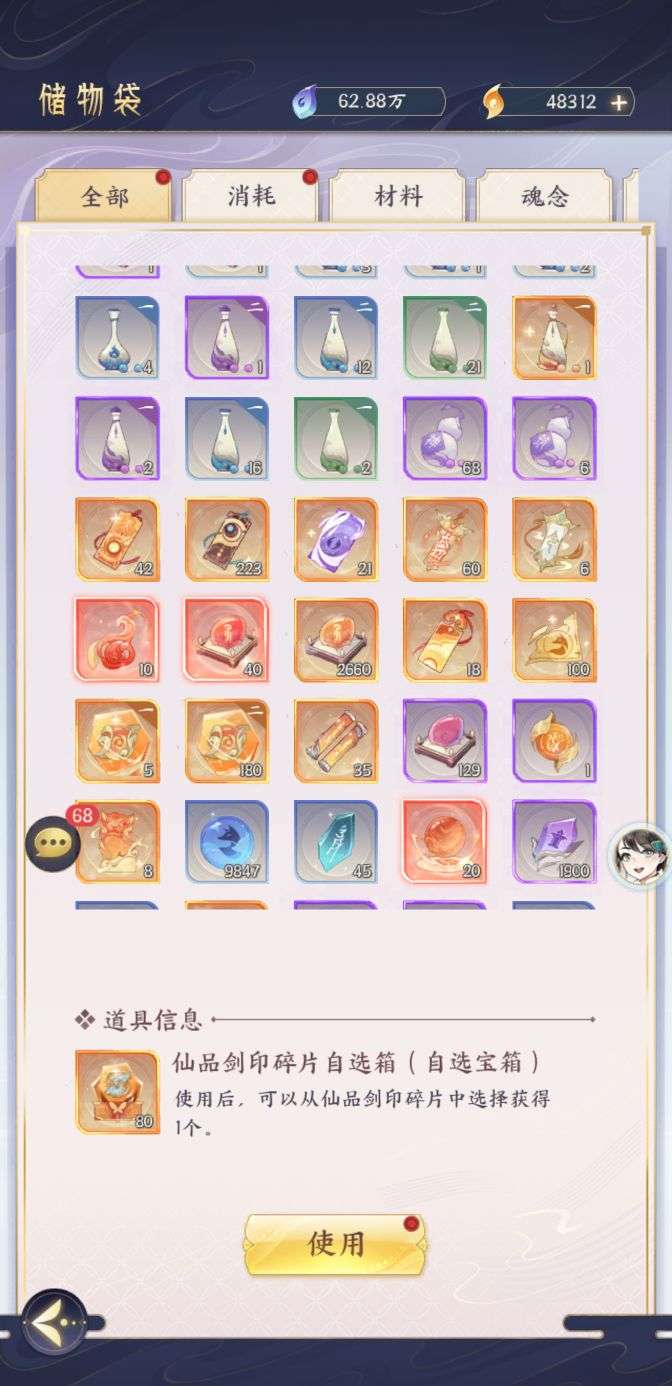Select the item with quantity 223

227,539
